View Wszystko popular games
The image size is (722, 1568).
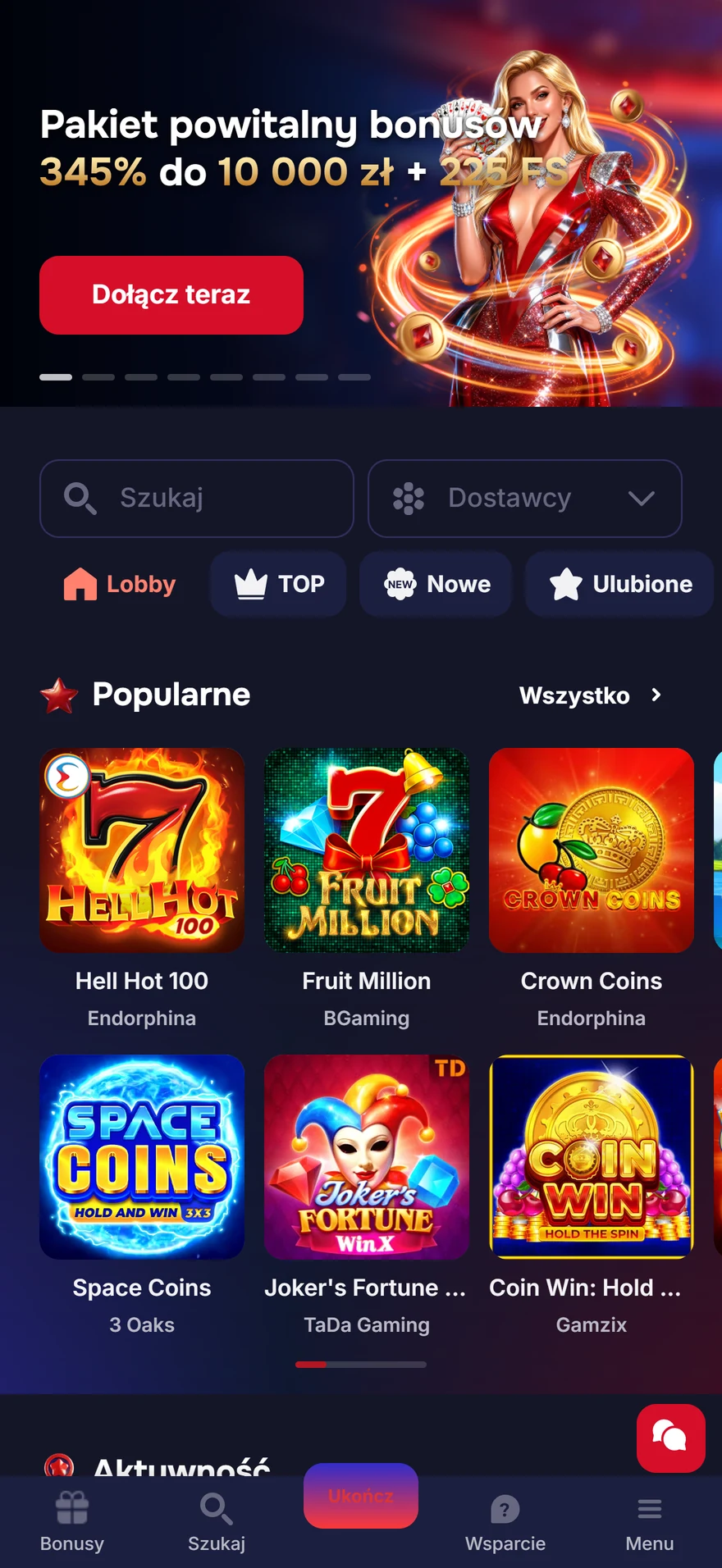pyautogui.click(x=591, y=695)
